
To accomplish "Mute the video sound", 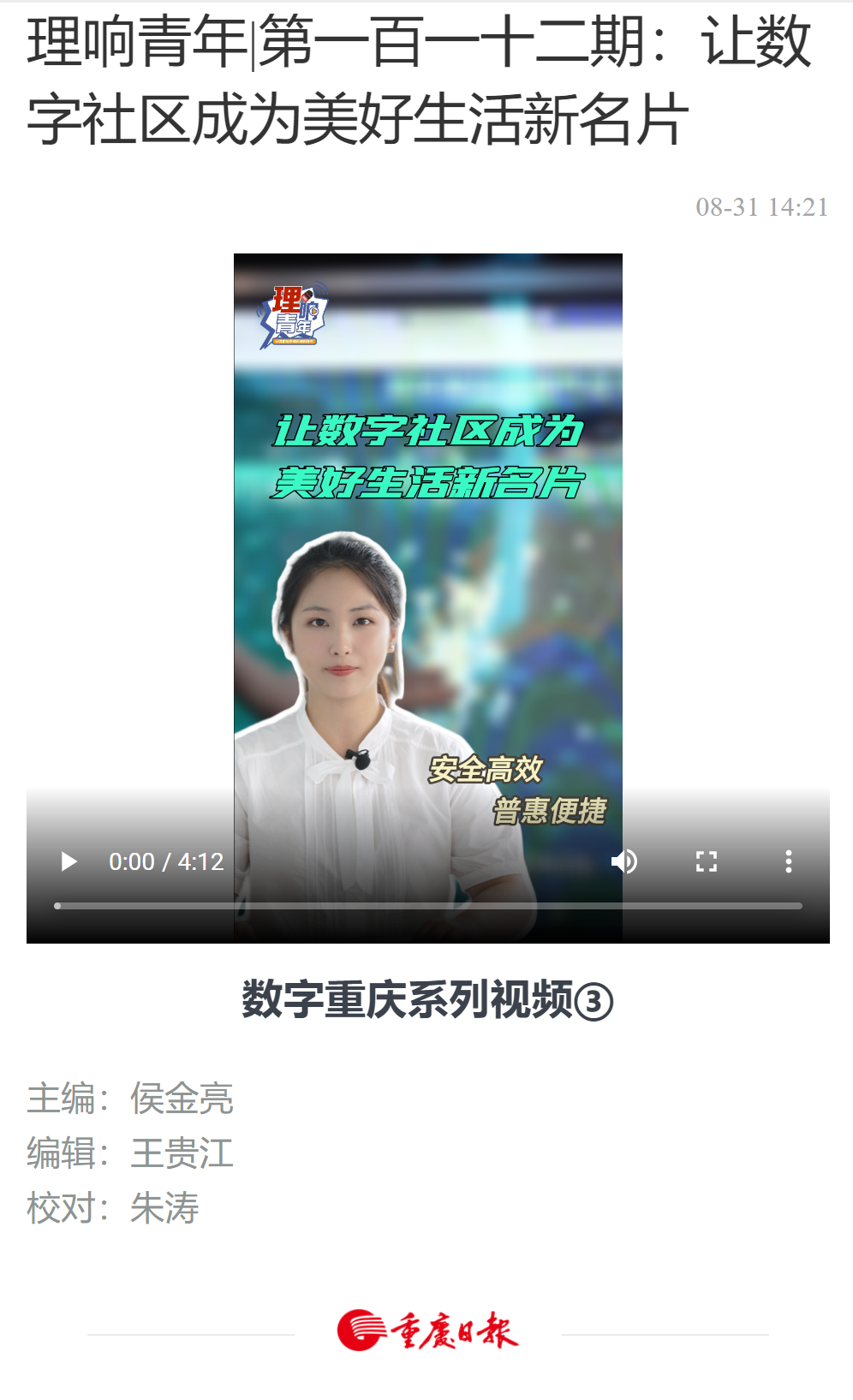I will coord(624,861).
